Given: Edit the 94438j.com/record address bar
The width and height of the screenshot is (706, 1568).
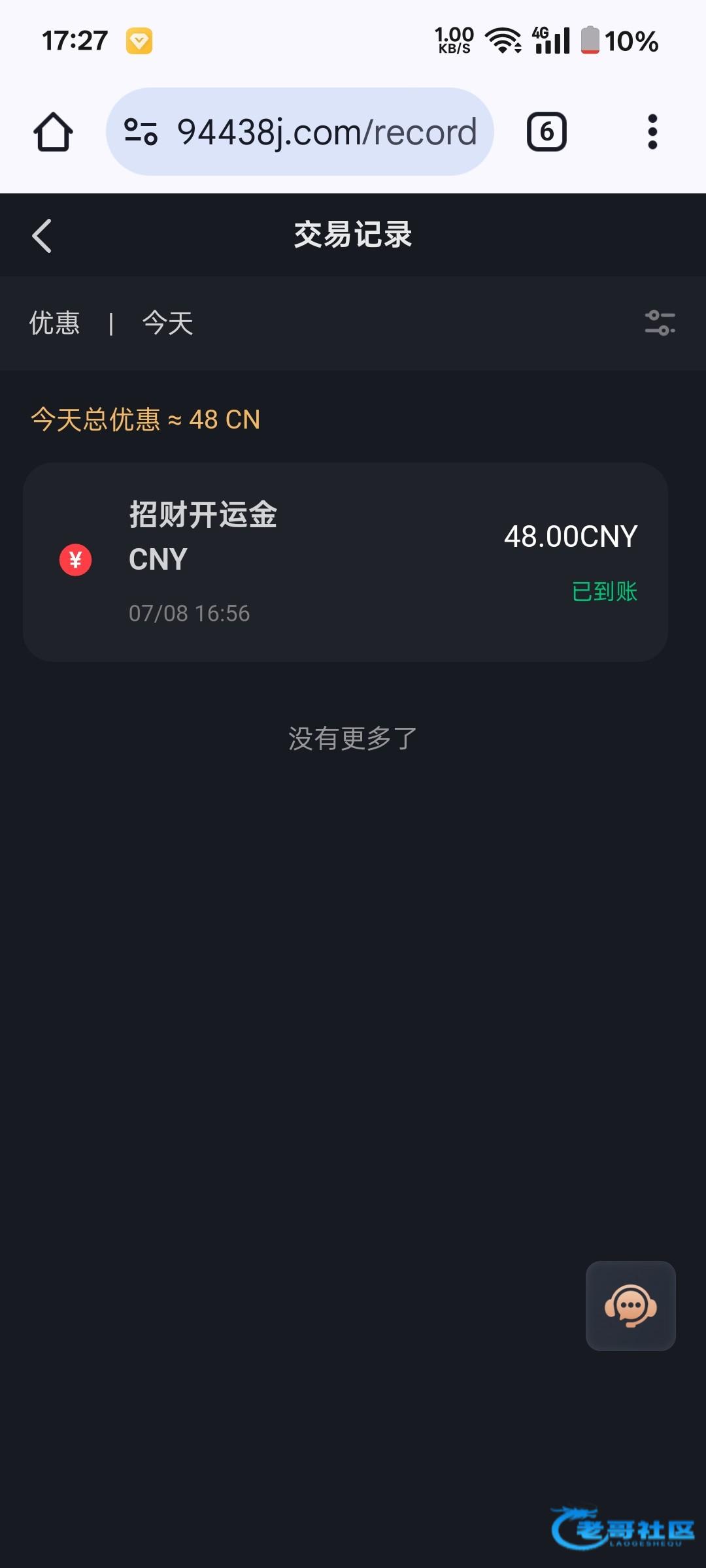Looking at the screenshot, I should 299,132.
